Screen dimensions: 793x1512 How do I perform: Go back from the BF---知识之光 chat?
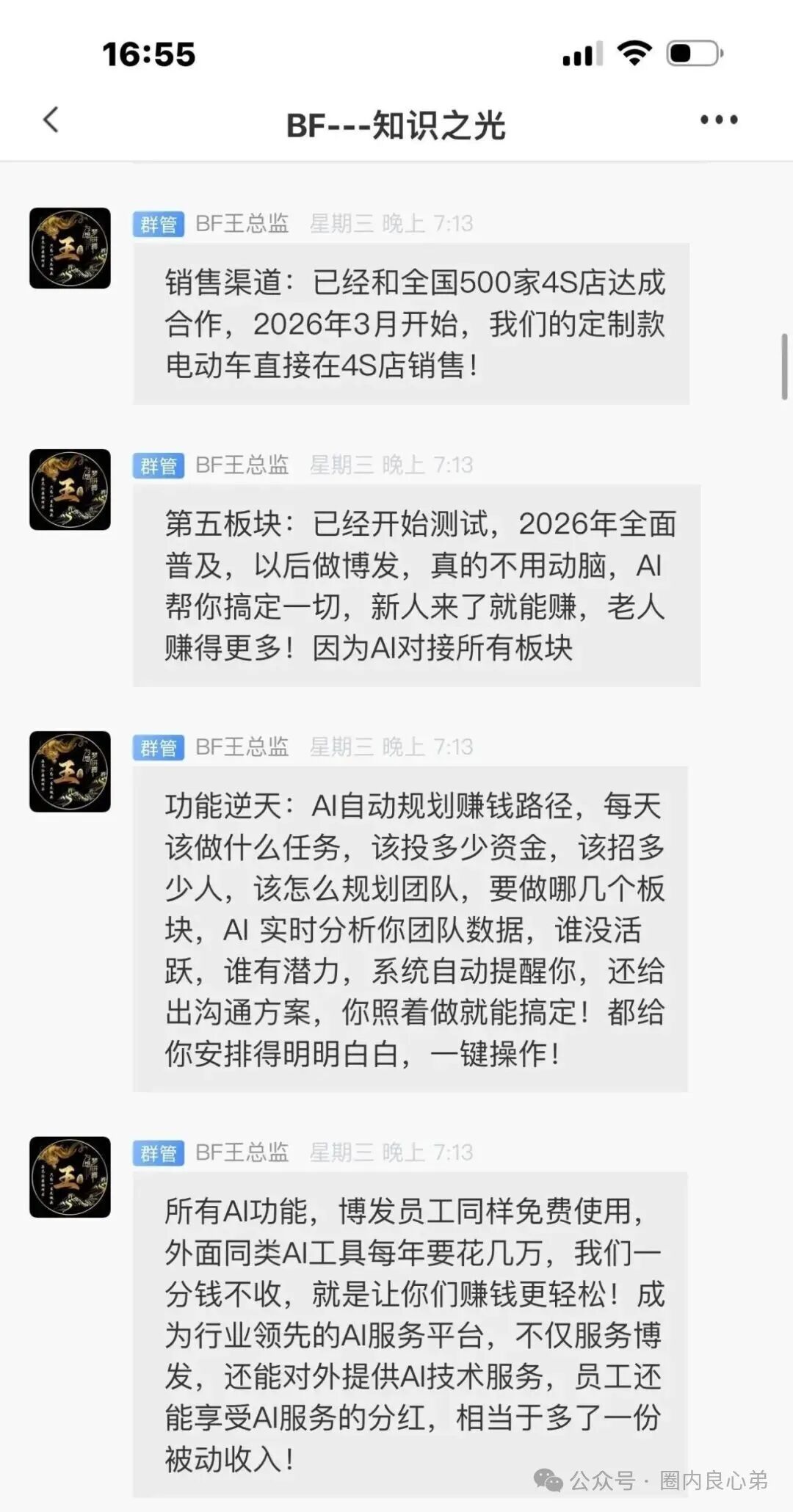click(51, 120)
